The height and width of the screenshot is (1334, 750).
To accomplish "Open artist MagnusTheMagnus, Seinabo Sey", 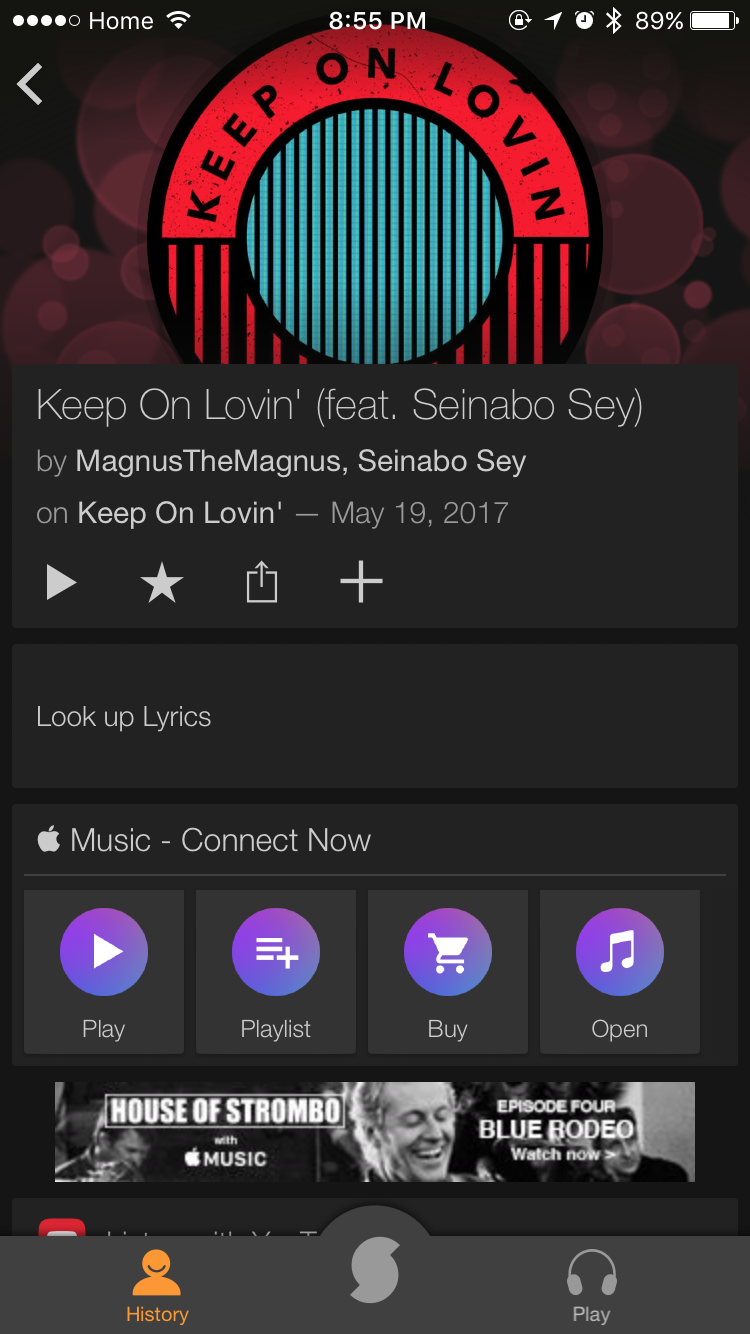I will click(301, 461).
